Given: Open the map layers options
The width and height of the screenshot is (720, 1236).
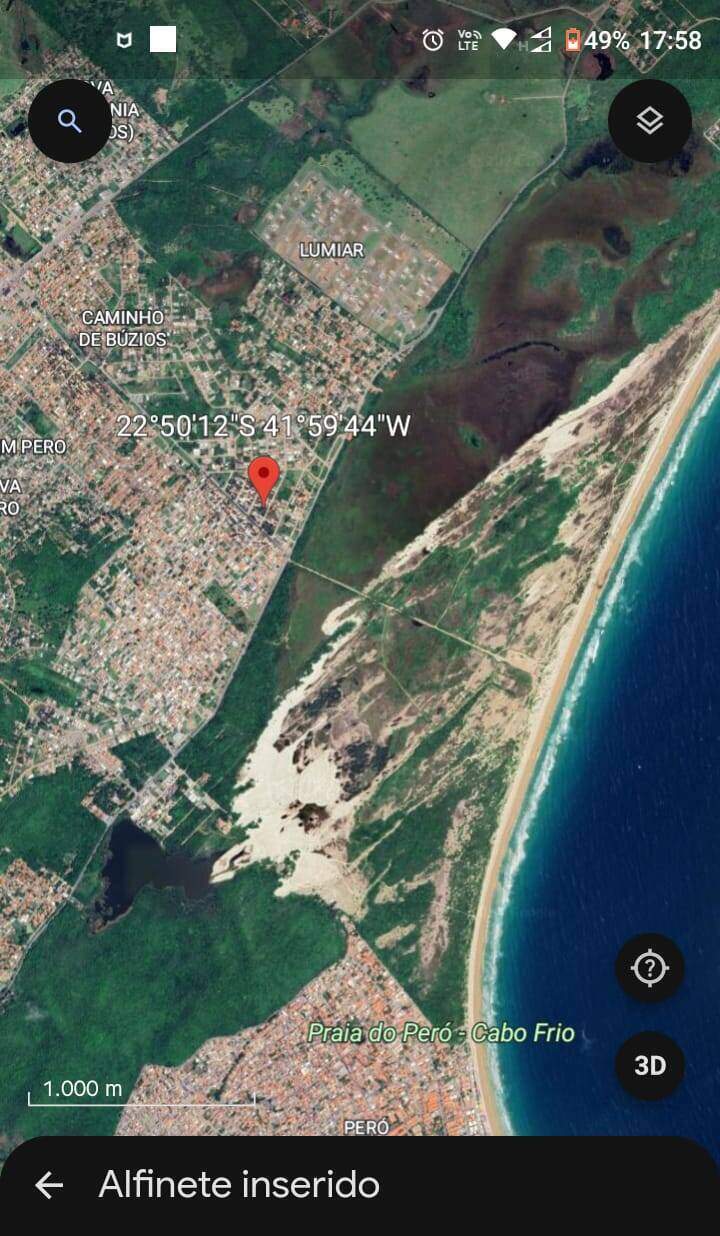Looking at the screenshot, I should 650,121.
